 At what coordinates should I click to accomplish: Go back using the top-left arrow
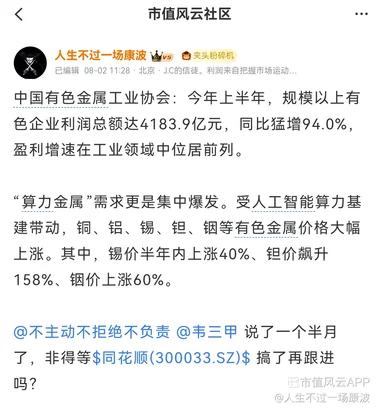click(x=19, y=15)
